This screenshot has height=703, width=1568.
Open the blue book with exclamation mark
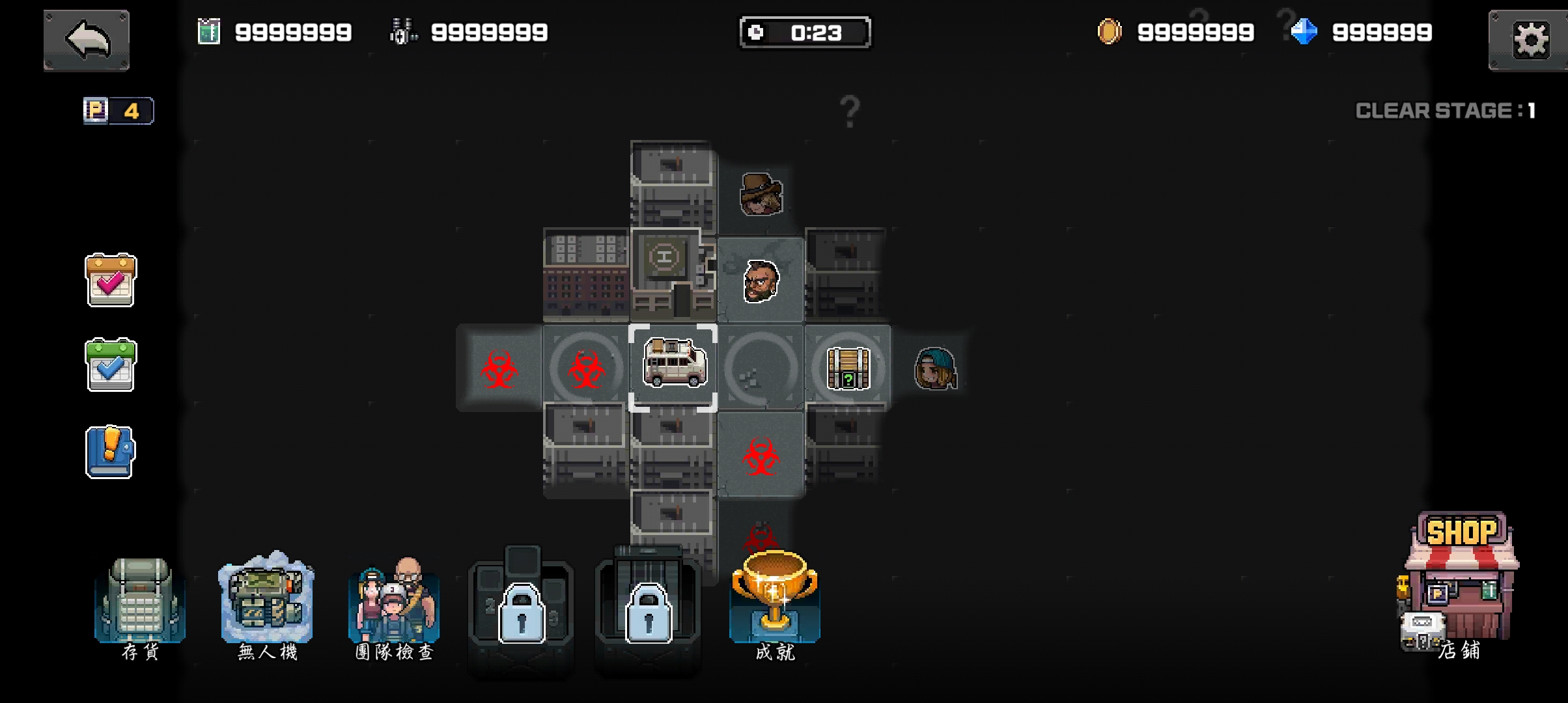[x=110, y=452]
